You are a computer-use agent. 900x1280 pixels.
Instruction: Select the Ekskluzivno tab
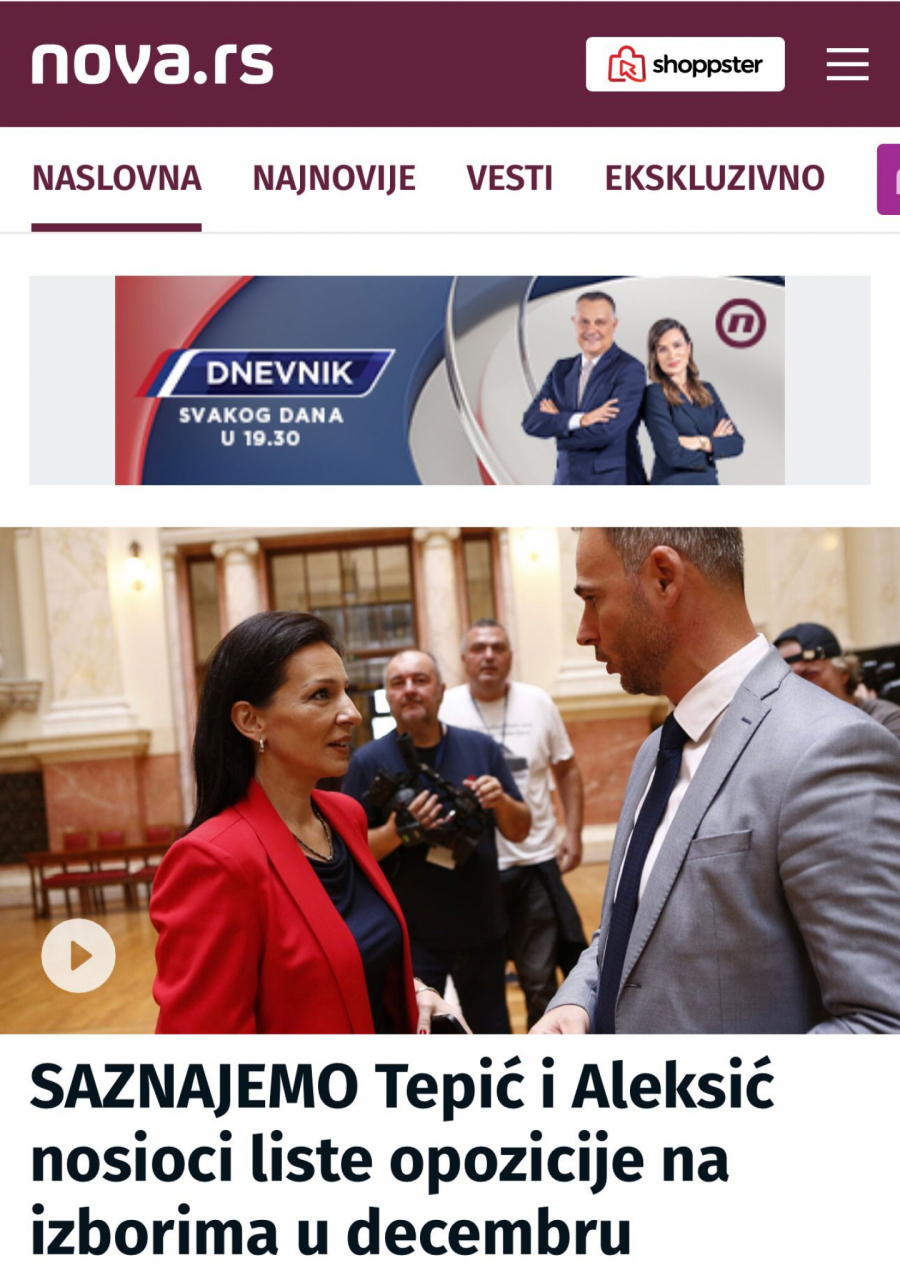click(714, 179)
